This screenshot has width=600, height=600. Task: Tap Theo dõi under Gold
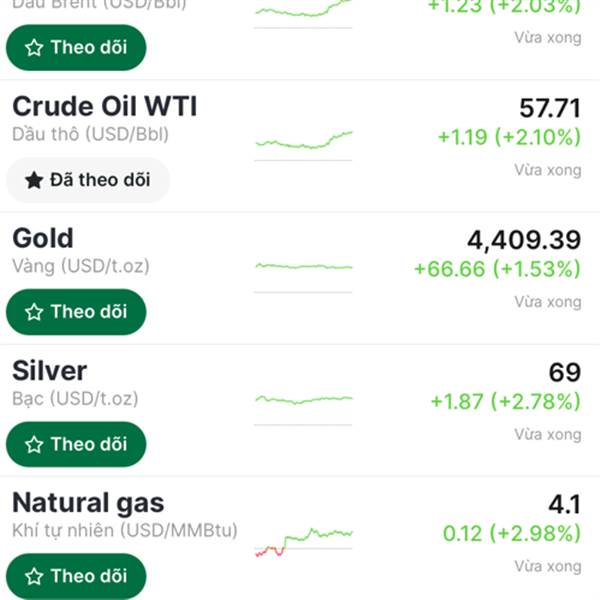tap(76, 312)
